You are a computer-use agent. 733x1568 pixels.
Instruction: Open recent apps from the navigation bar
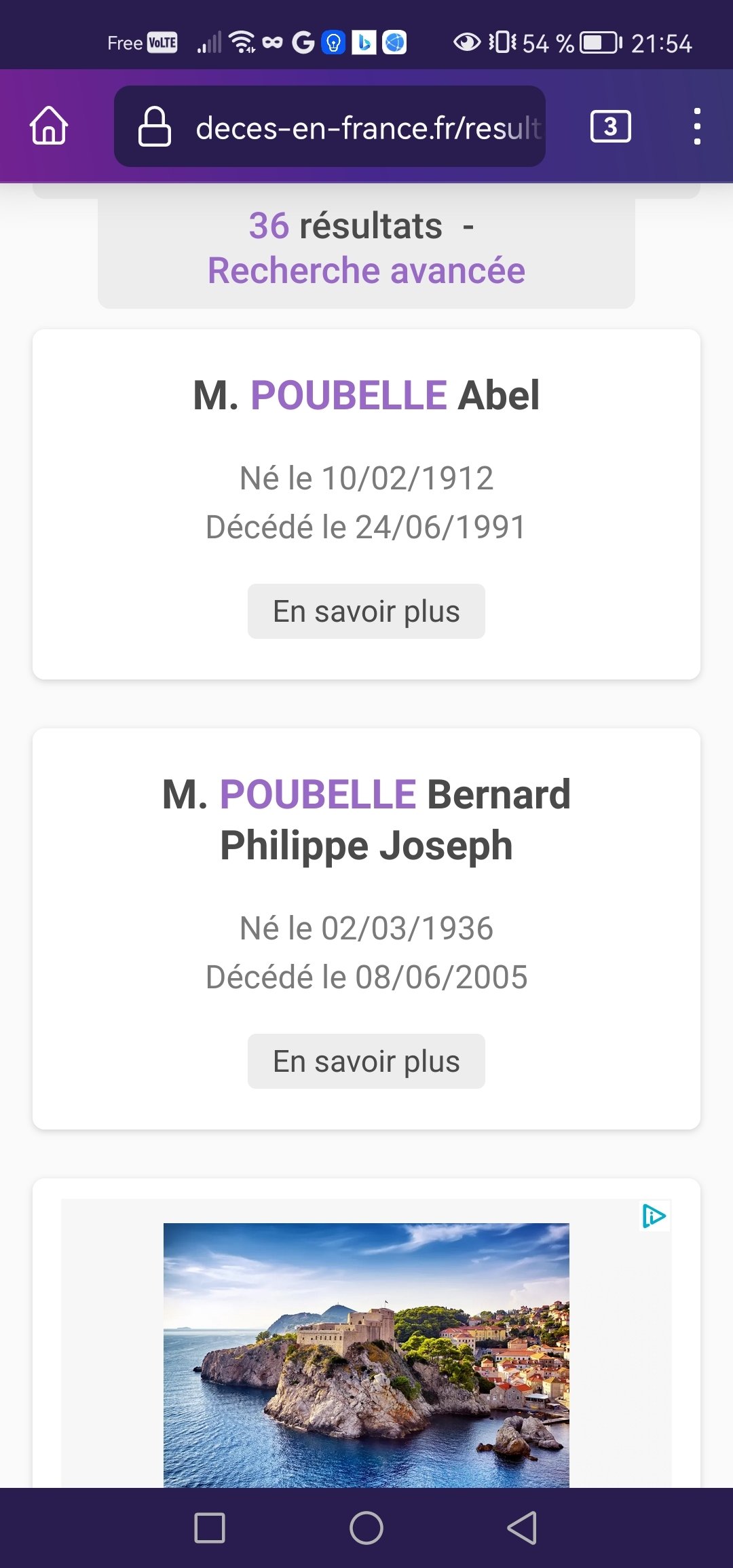(210, 1528)
